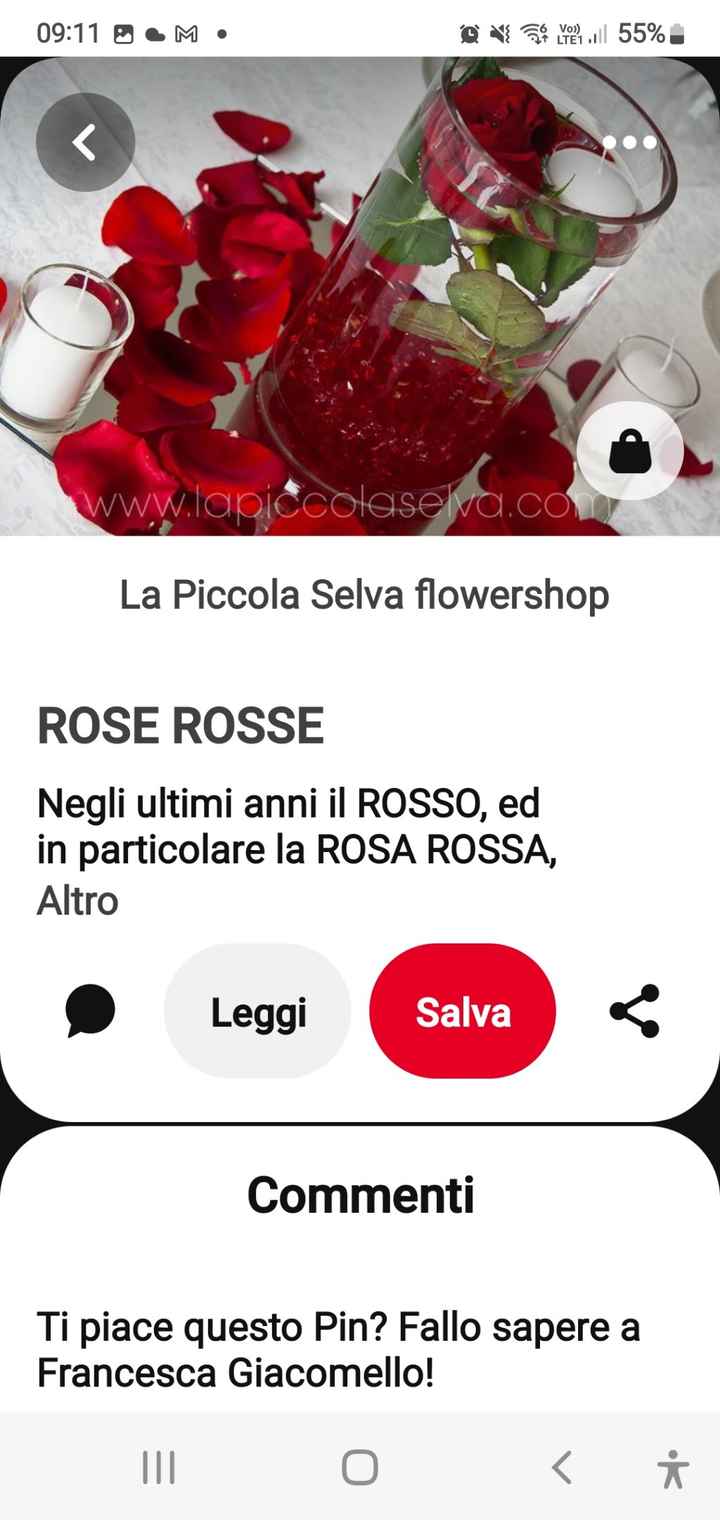This screenshot has height=1520, width=720.
Task: Open recent apps from the navigation bar
Action: 158,1468
